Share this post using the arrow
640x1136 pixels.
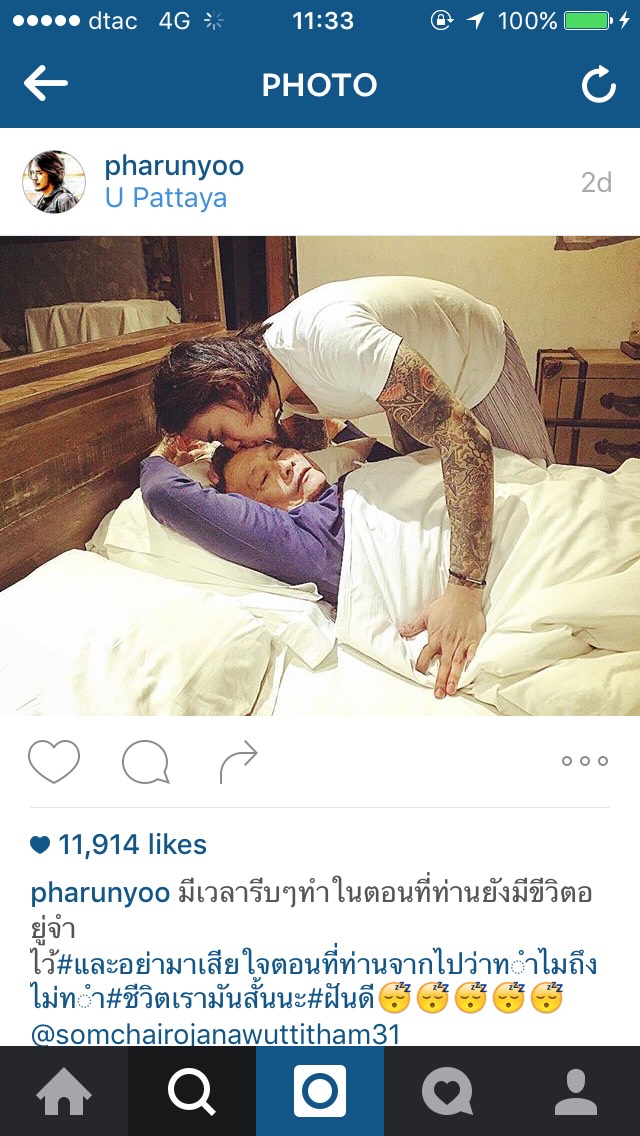(238, 763)
